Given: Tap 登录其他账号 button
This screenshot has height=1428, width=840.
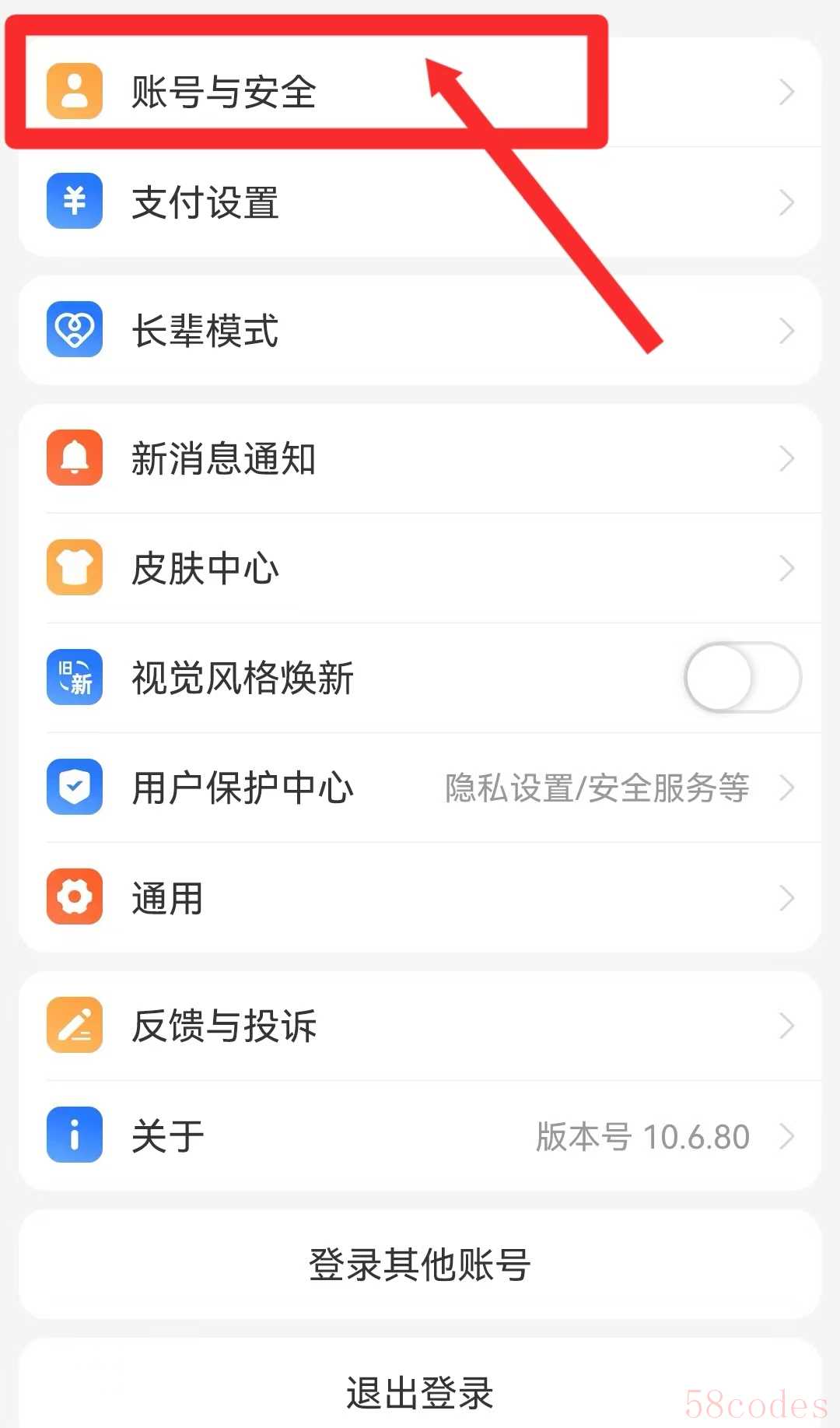Looking at the screenshot, I should point(420,1265).
